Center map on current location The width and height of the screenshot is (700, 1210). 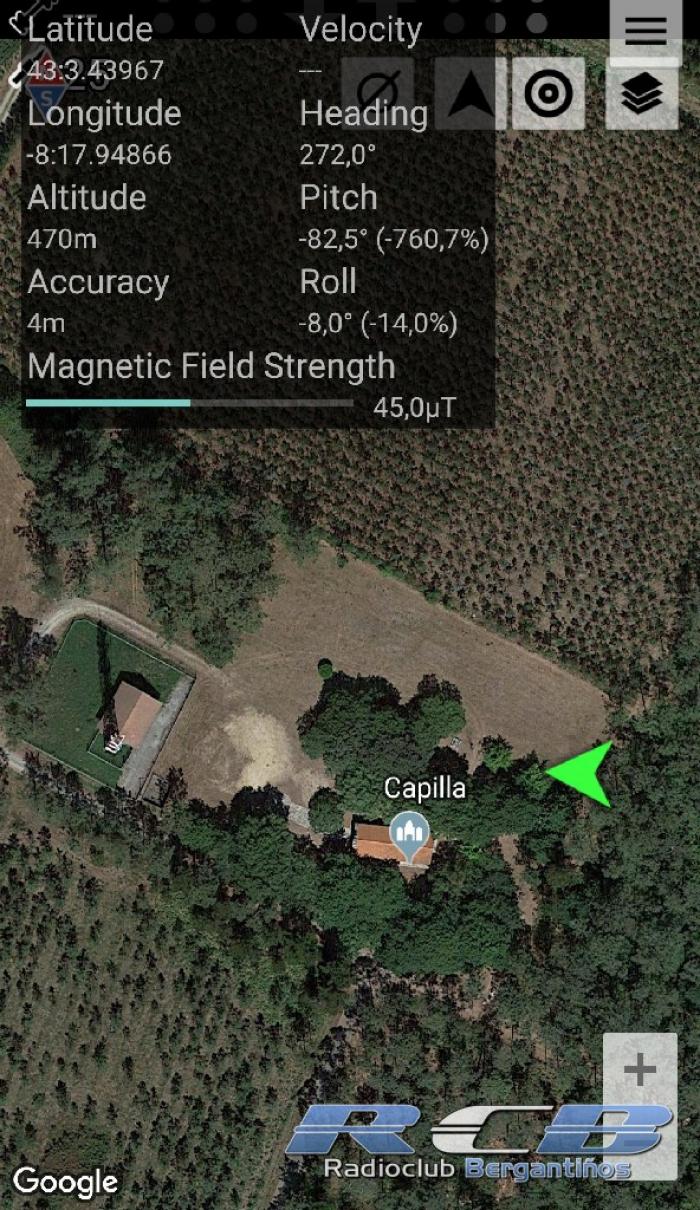548,93
